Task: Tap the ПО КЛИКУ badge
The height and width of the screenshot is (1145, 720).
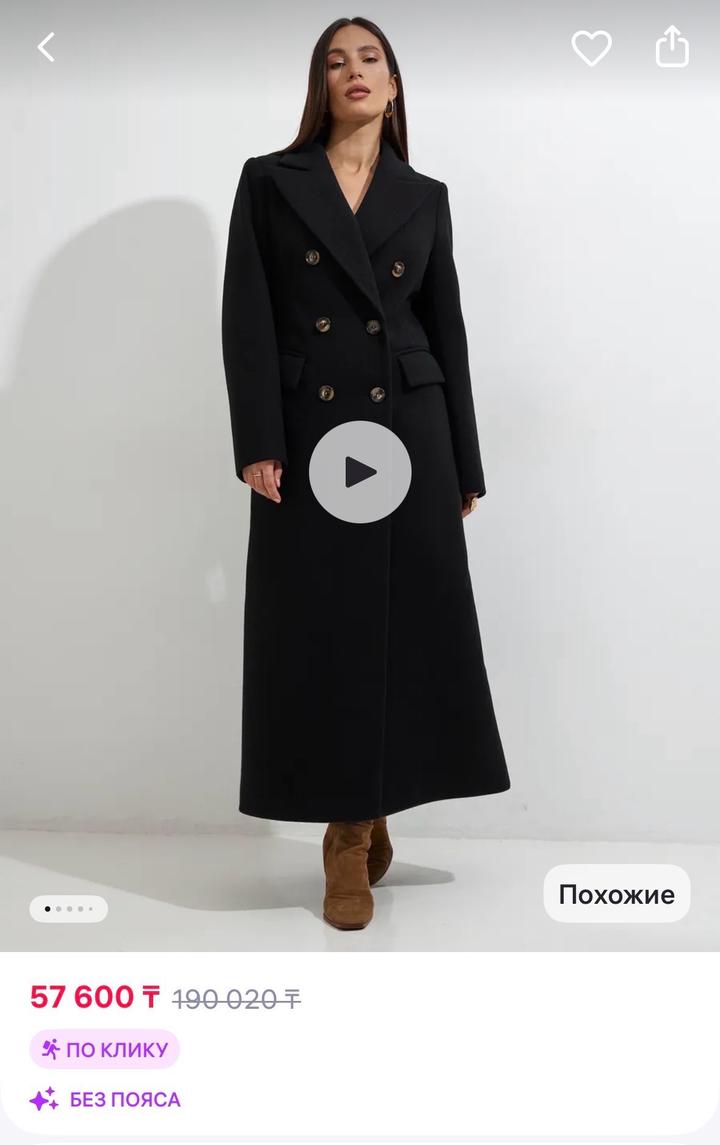Action: coord(104,1049)
